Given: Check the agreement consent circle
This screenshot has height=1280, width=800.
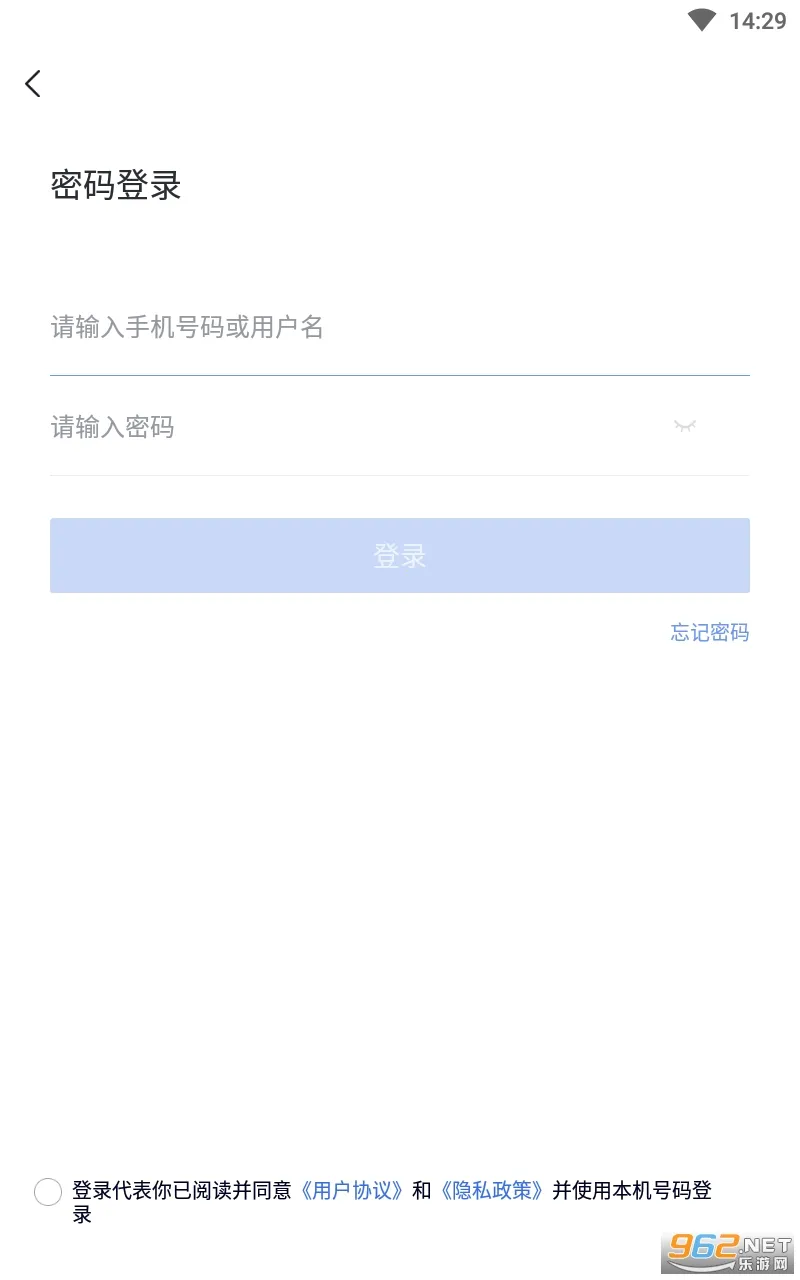Looking at the screenshot, I should (x=48, y=1192).
